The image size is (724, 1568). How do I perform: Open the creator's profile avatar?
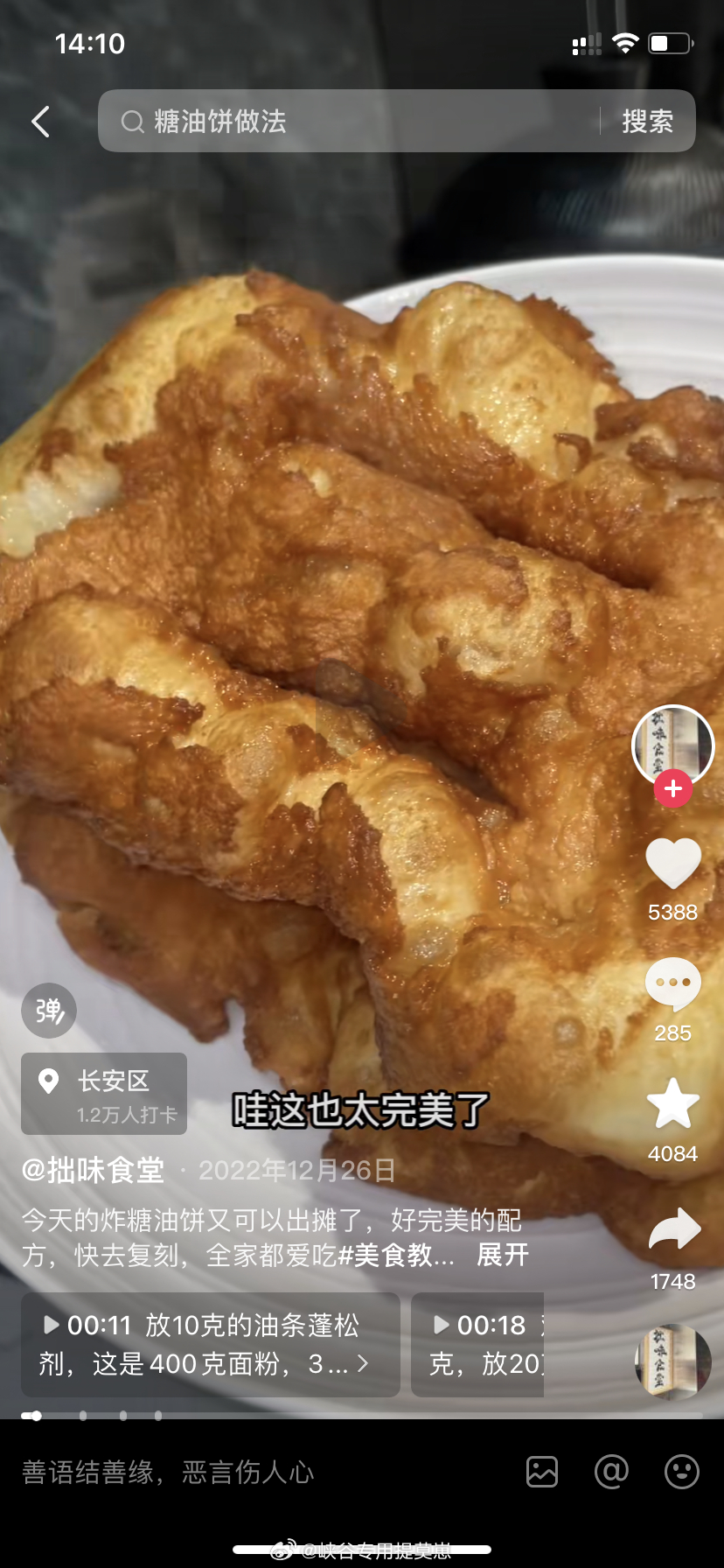[x=672, y=745]
